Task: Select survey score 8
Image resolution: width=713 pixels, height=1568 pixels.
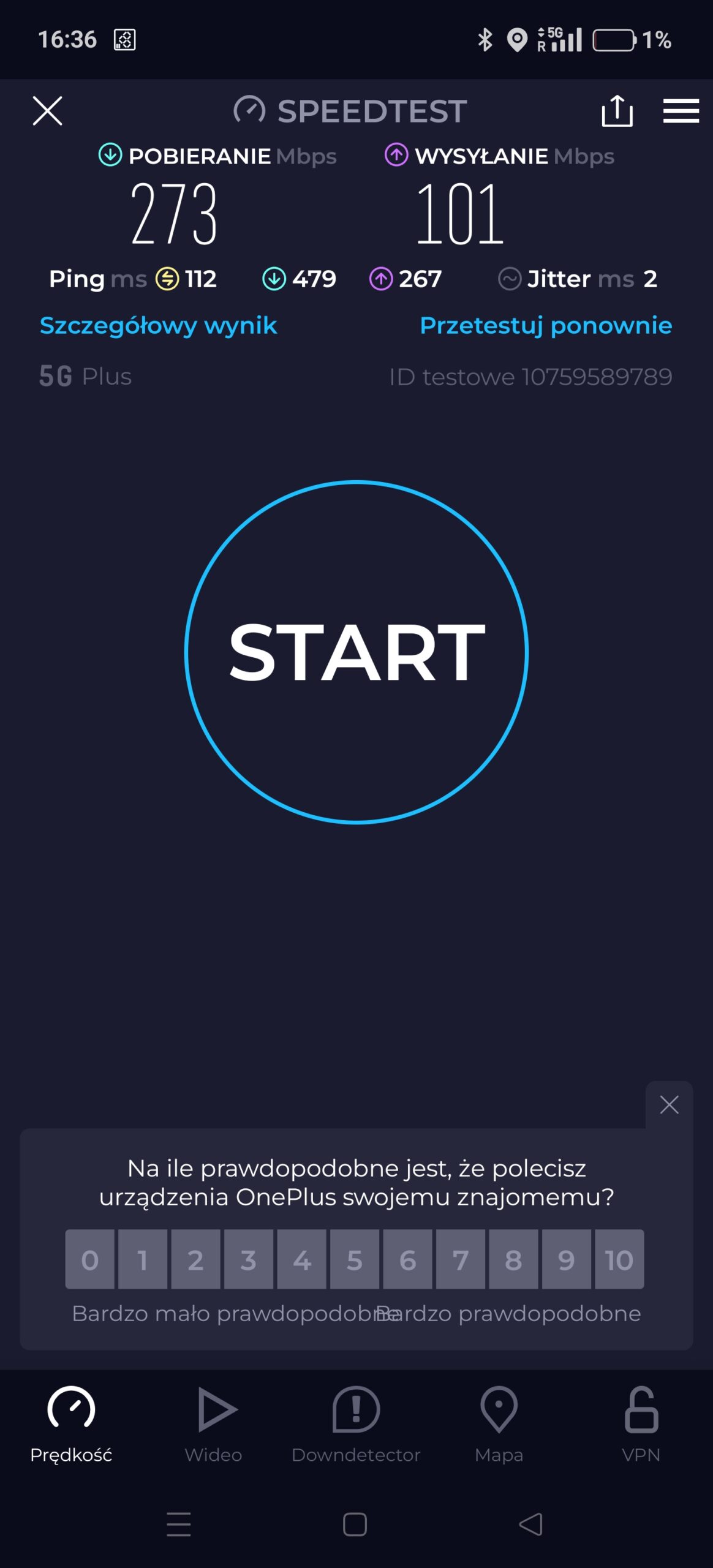Action: click(x=513, y=1259)
